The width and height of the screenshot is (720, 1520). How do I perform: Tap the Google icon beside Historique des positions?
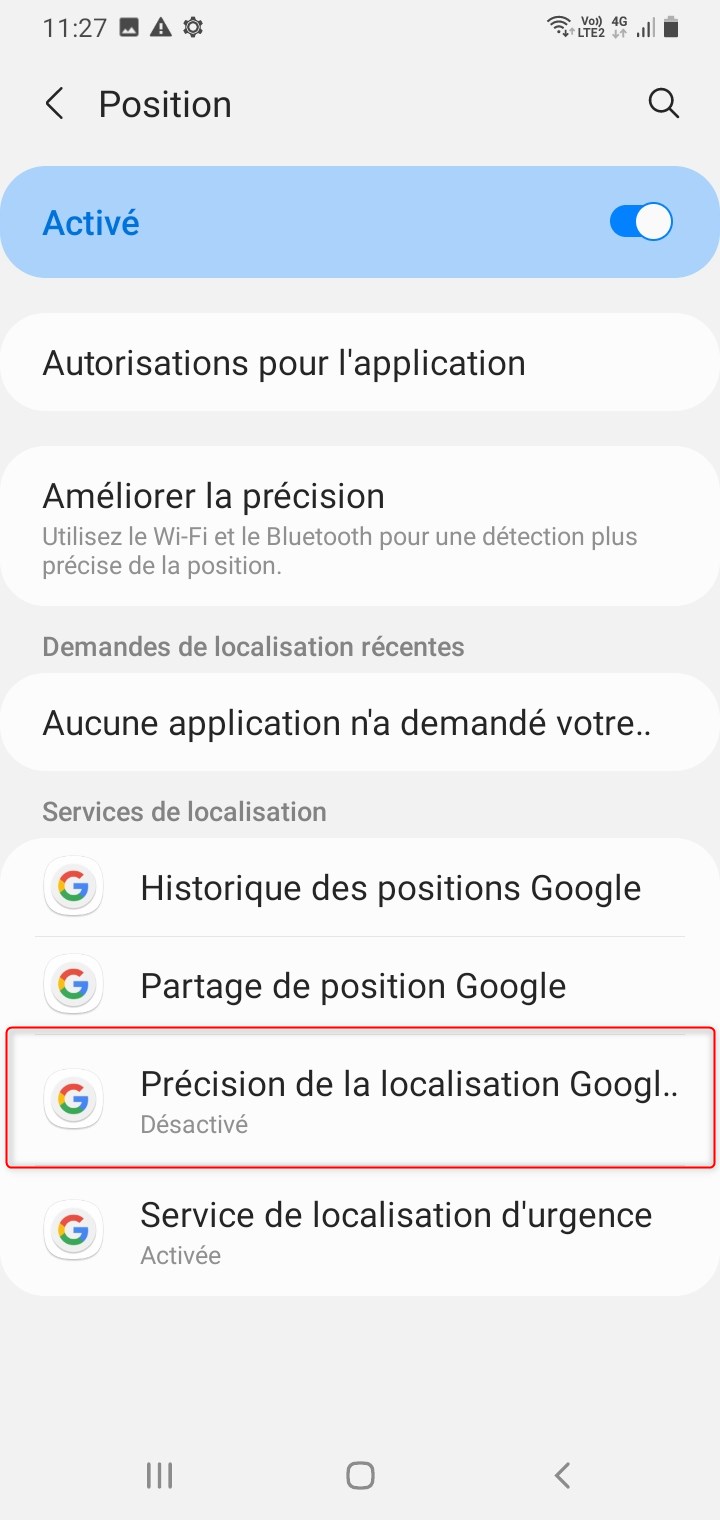(73, 886)
